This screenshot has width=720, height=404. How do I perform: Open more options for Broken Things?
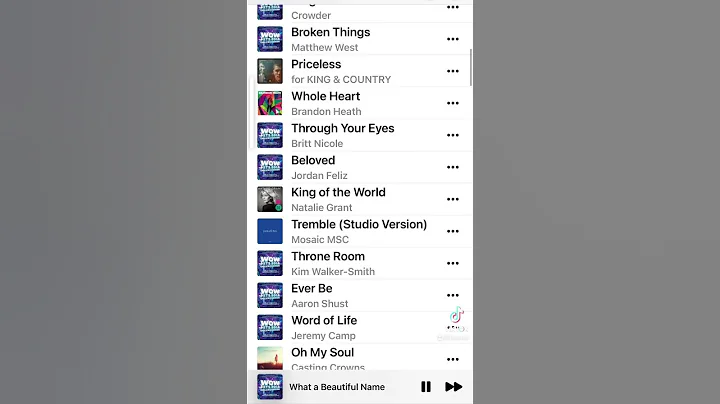[x=452, y=39]
